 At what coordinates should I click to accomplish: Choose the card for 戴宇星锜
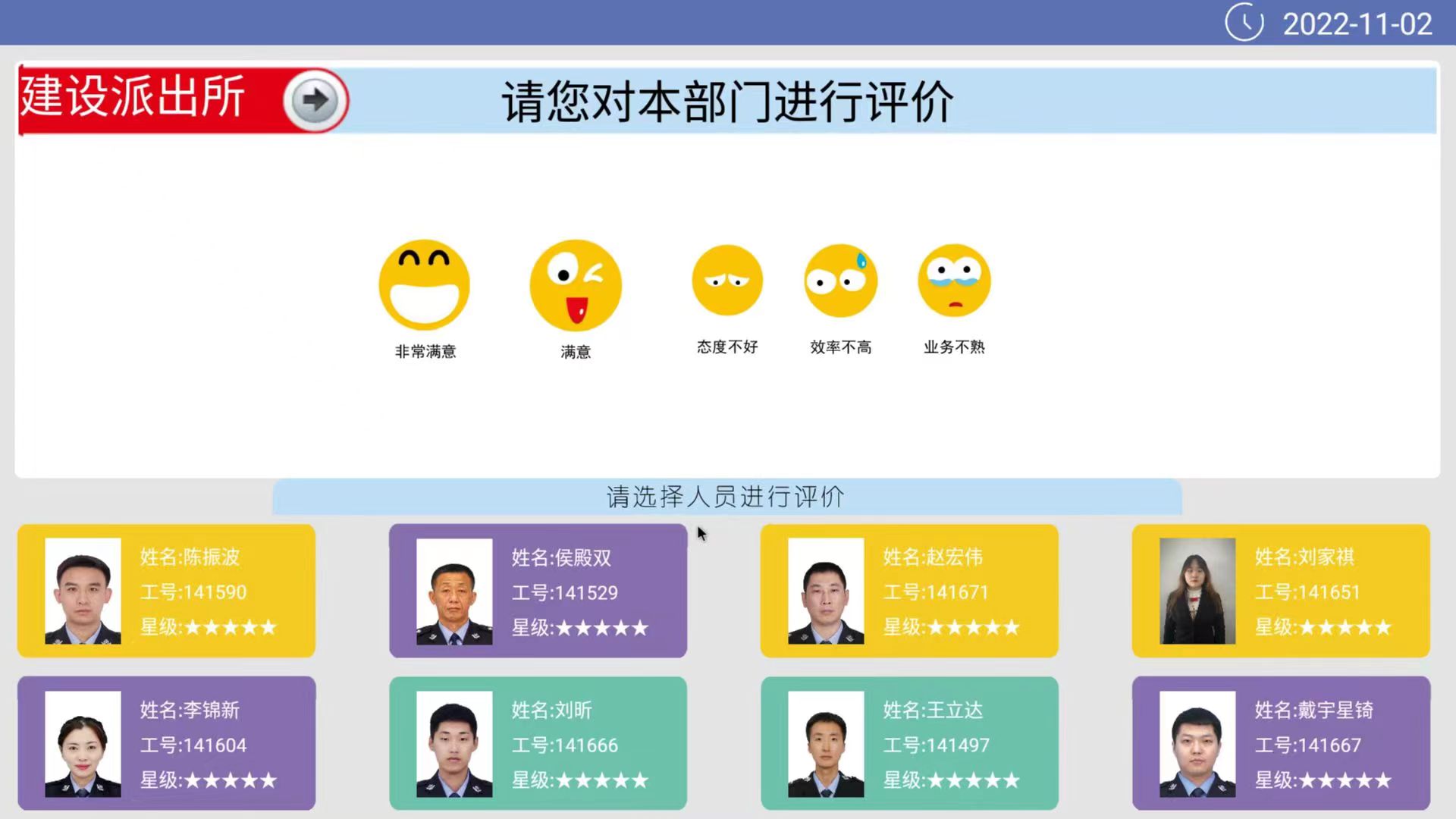click(1281, 743)
